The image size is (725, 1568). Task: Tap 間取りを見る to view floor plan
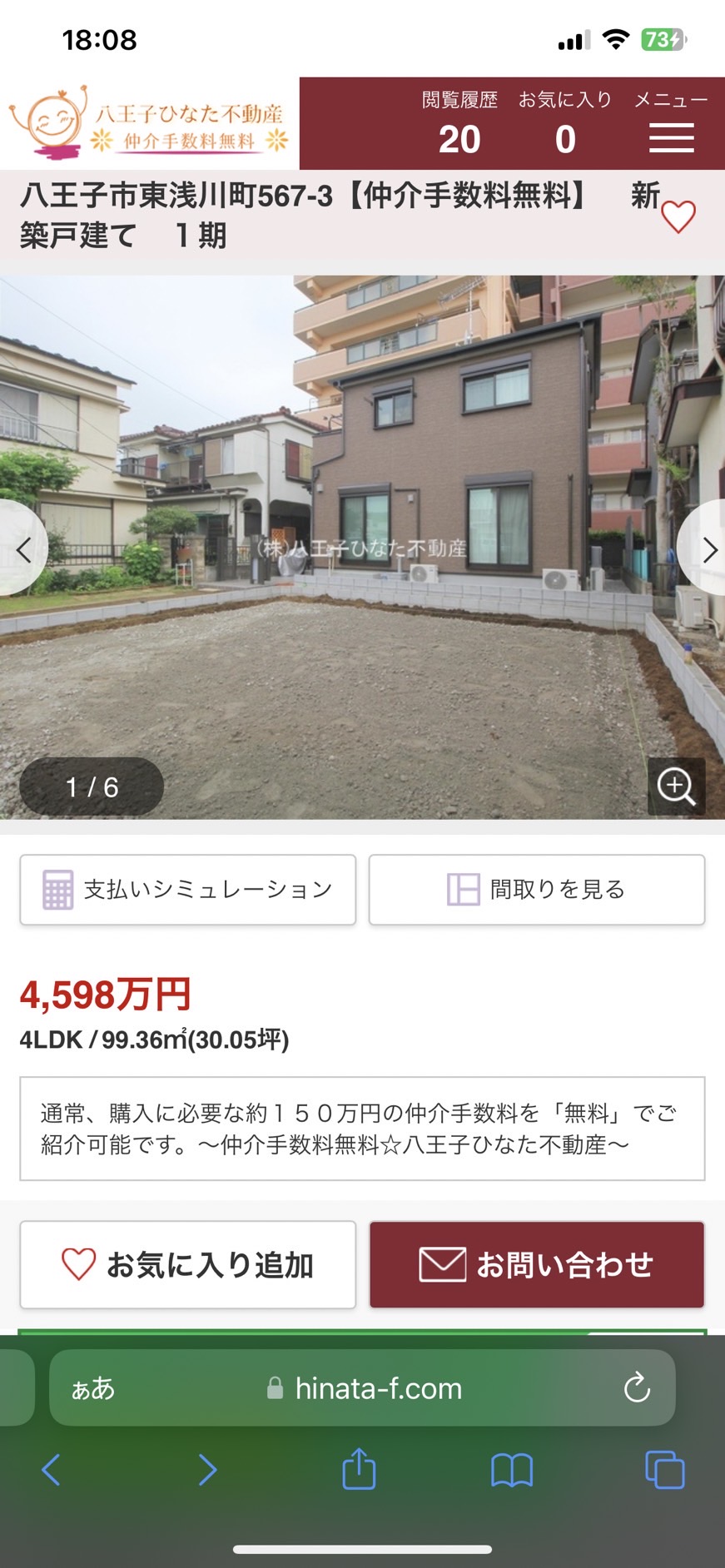[537, 890]
